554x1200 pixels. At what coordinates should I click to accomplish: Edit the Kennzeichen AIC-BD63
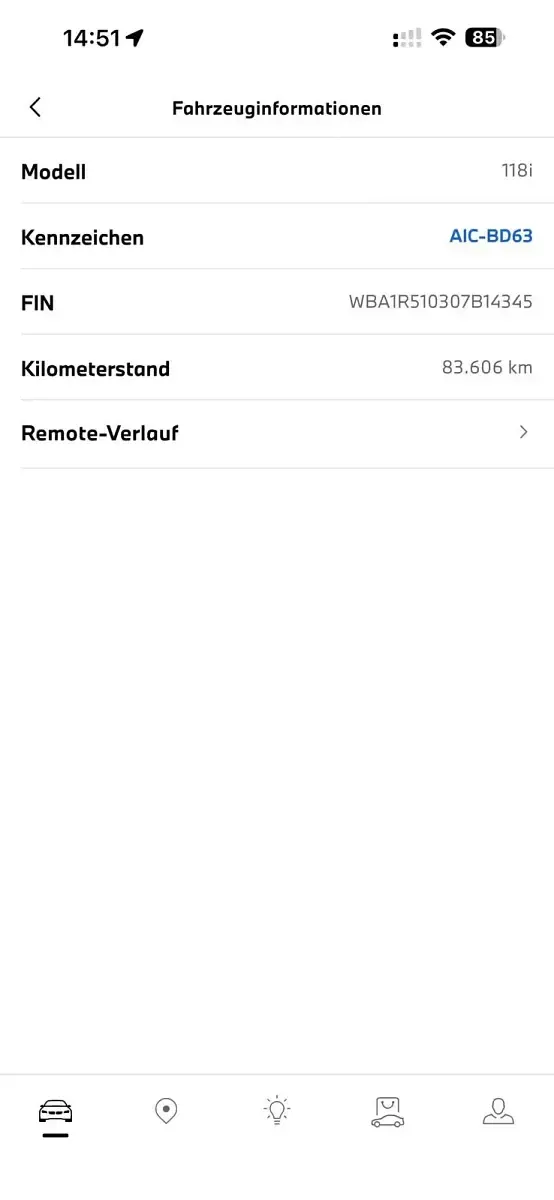(x=490, y=237)
